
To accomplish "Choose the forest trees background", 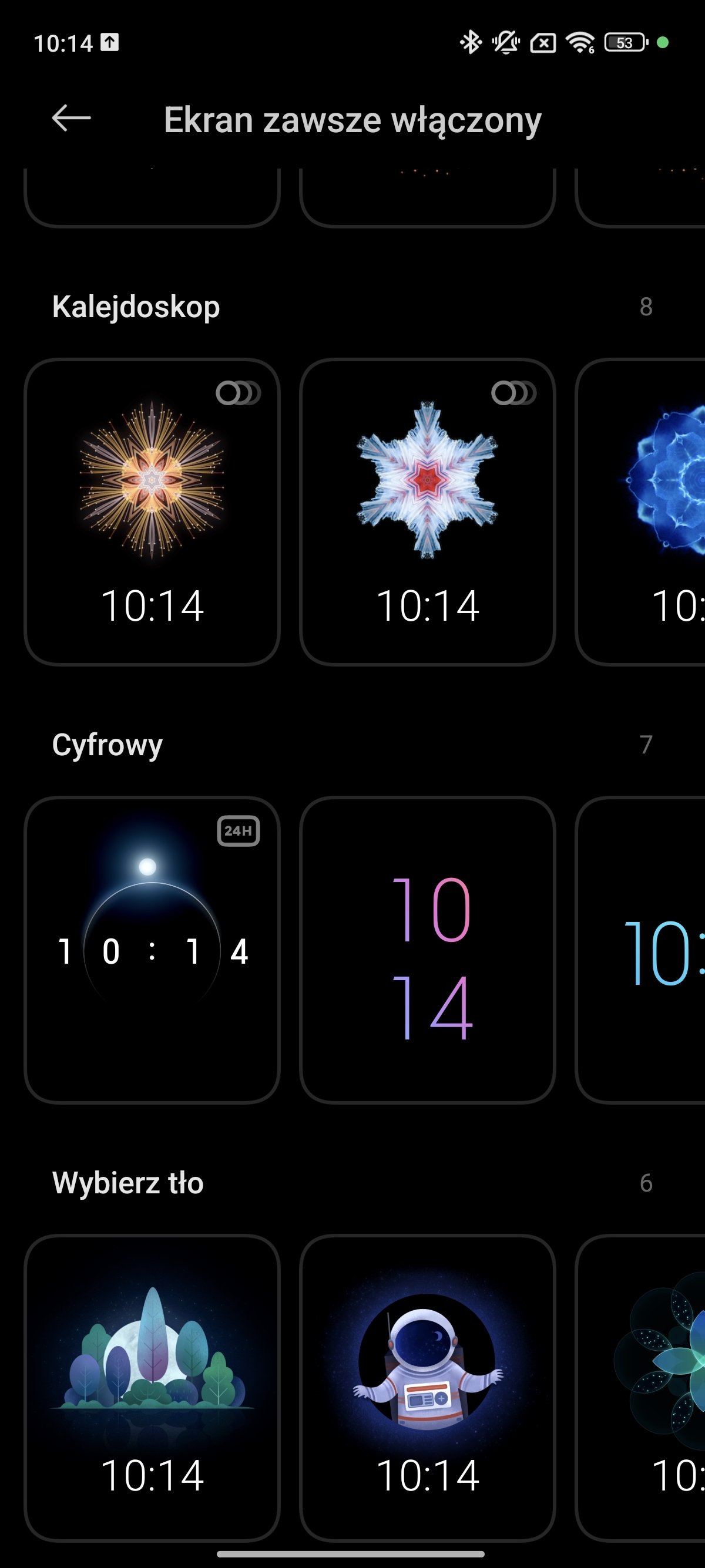I will click(152, 1388).
